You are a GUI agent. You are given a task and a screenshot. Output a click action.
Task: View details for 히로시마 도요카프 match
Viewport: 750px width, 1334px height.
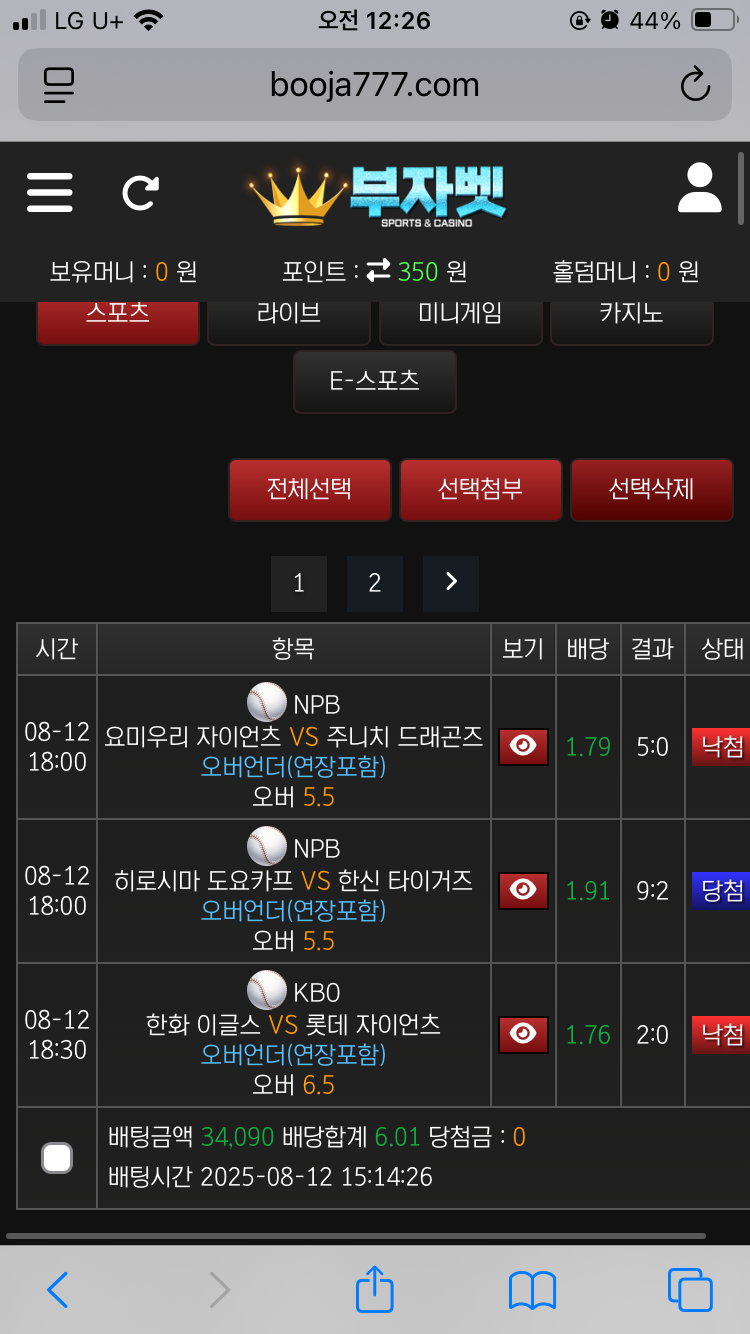point(523,890)
